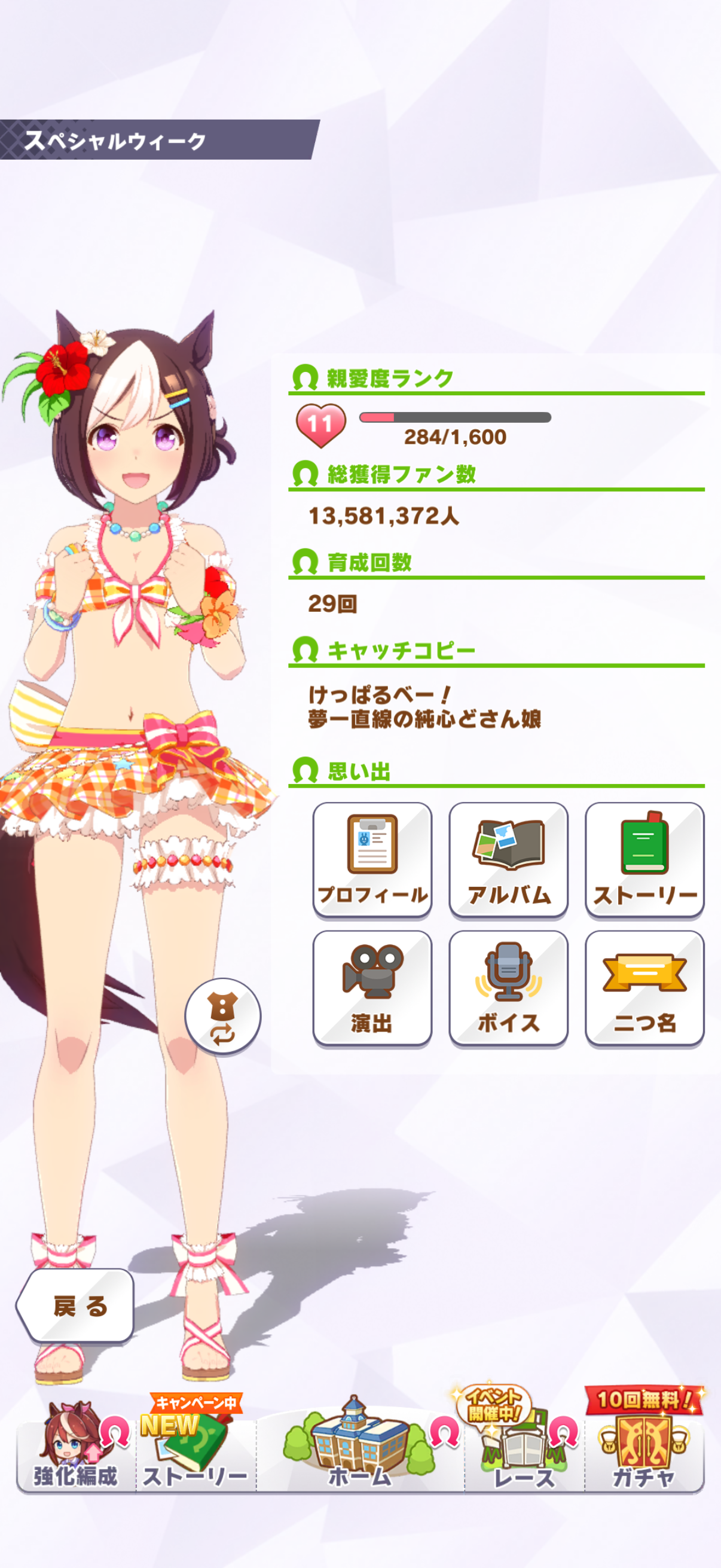Tap the costume change icon
The height and width of the screenshot is (1568, 721).
point(222,1015)
